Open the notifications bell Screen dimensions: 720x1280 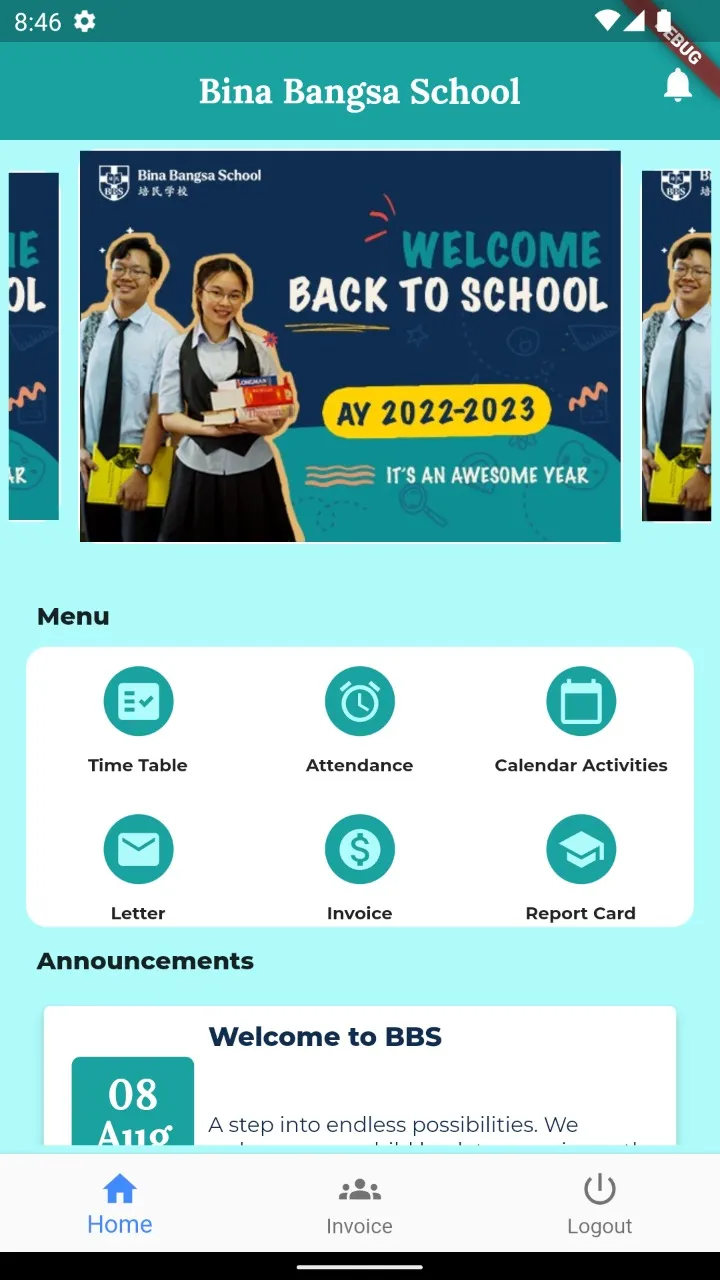coord(678,86)
